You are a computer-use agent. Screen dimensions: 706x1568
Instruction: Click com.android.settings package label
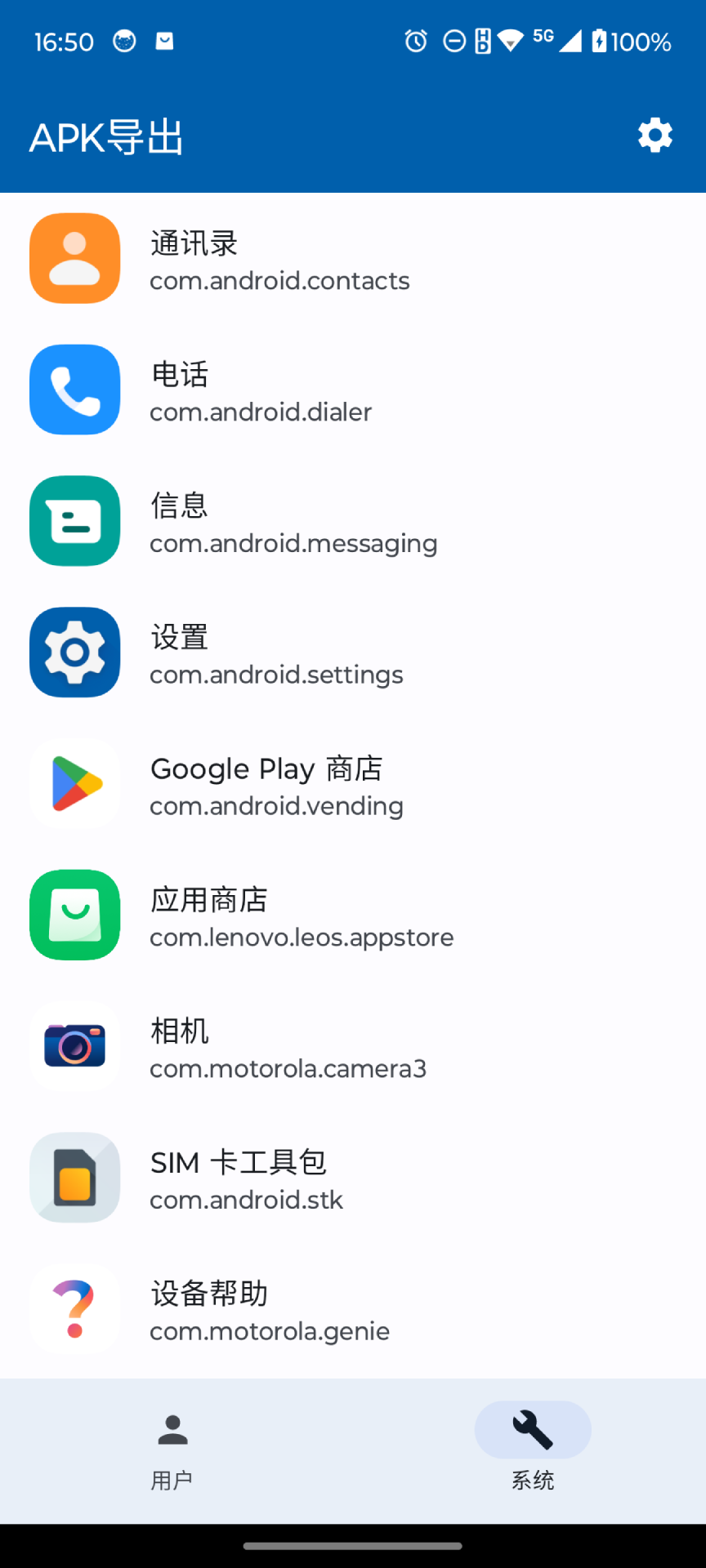[x=276, y=675]
